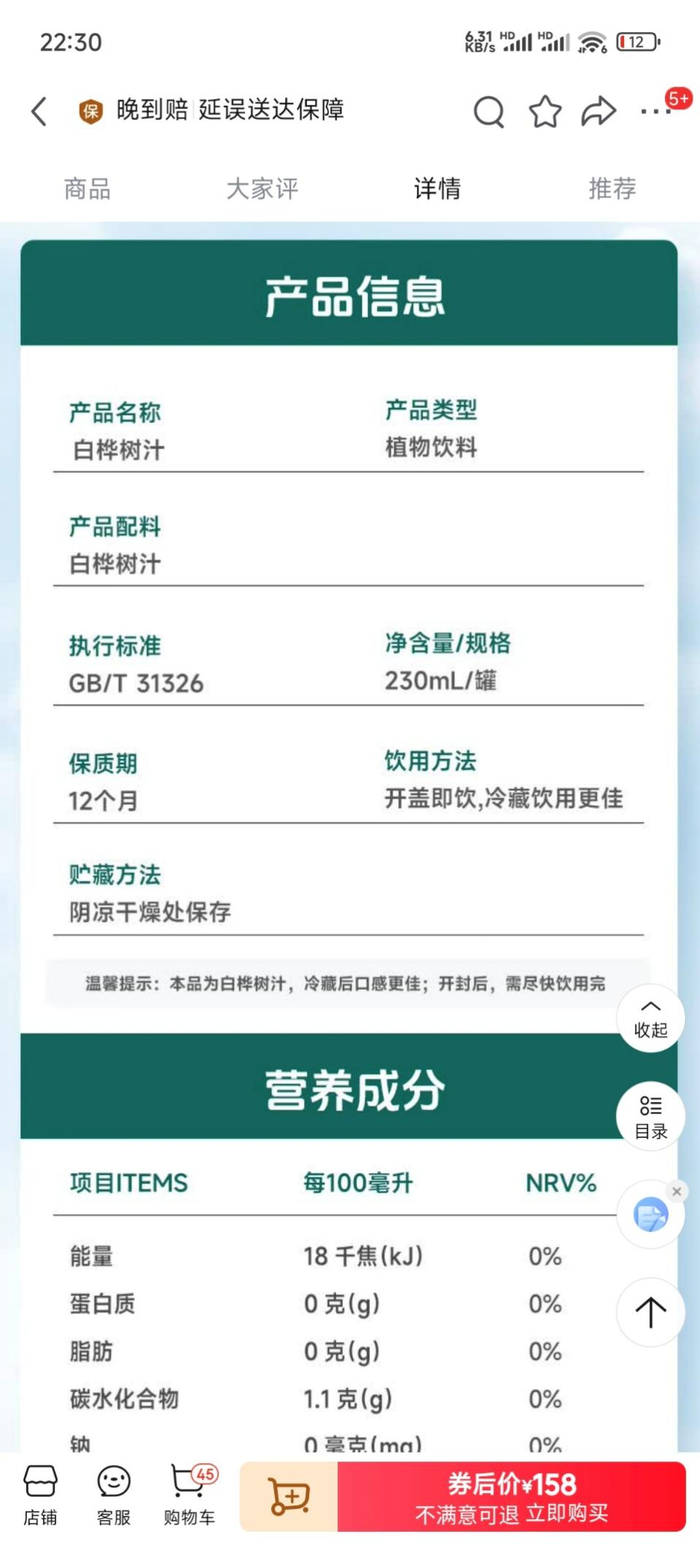The image size is (700, 1558).
Task: Switch to the 商品 tab
Action: (x=87, y=188)
